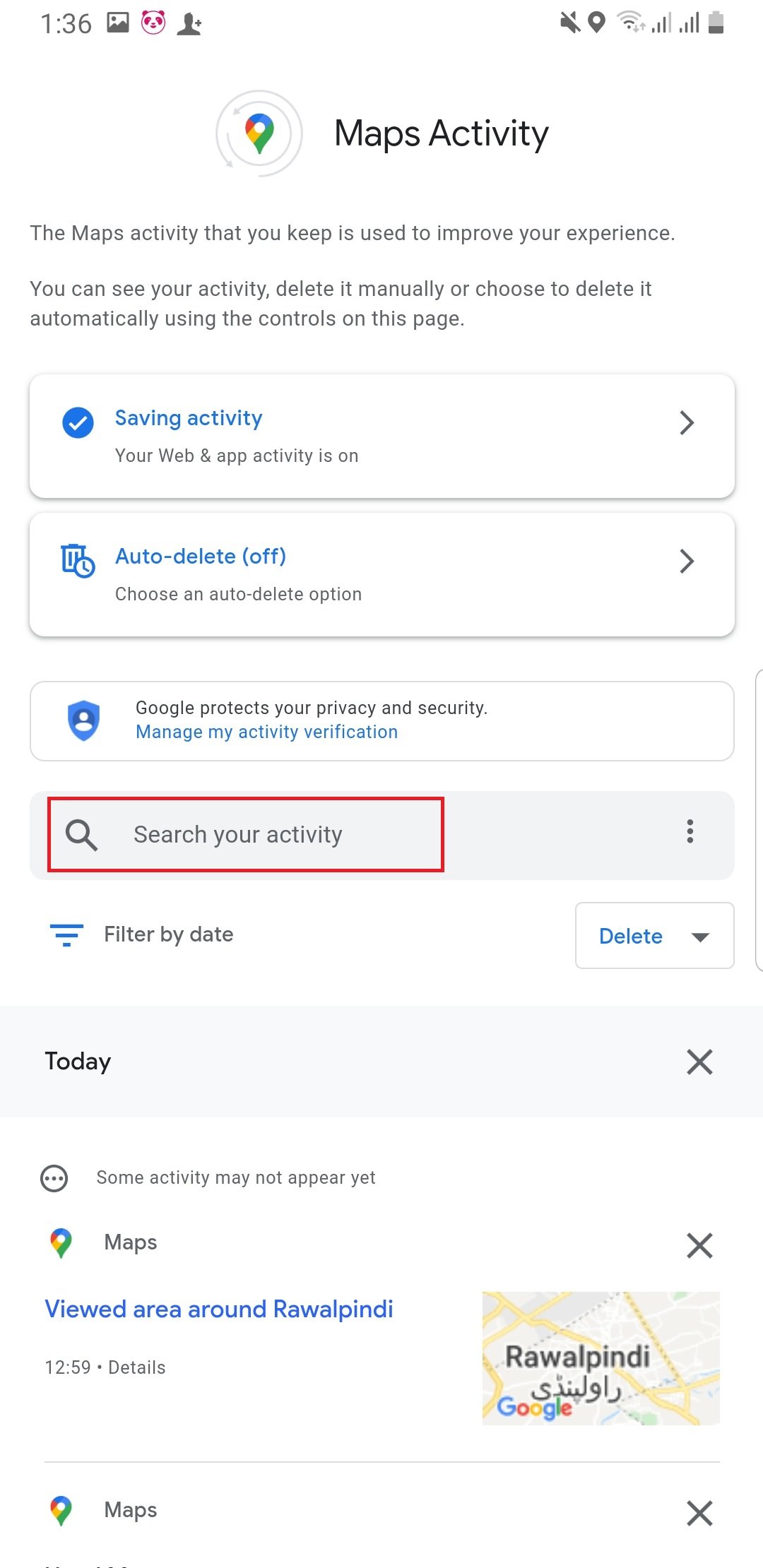Remove the Rawalpindi Maps activity entry
Viewport: 763px width, 1568px height.
tap(699, 1245)
